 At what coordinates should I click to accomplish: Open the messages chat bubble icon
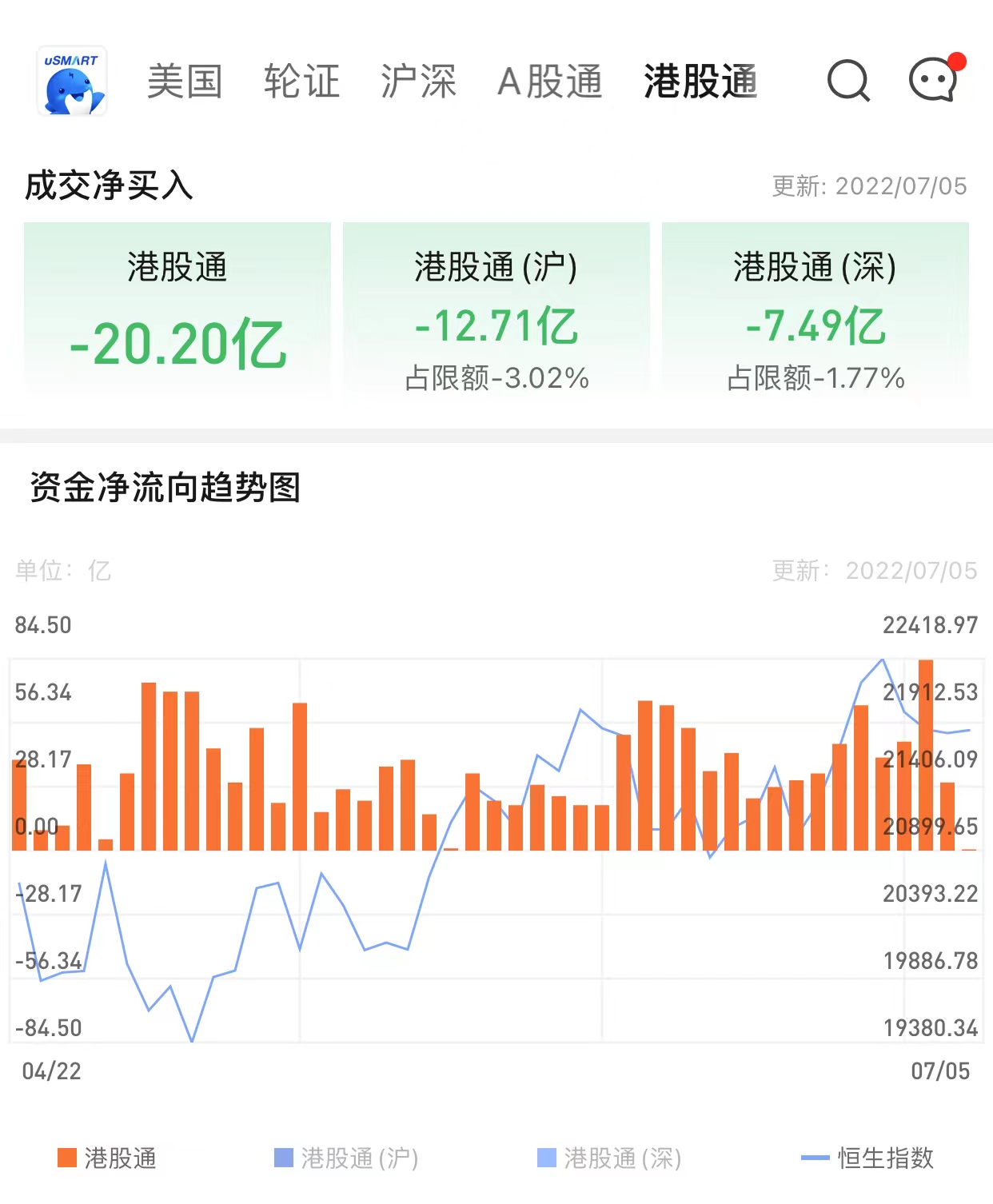click(933, 81)
